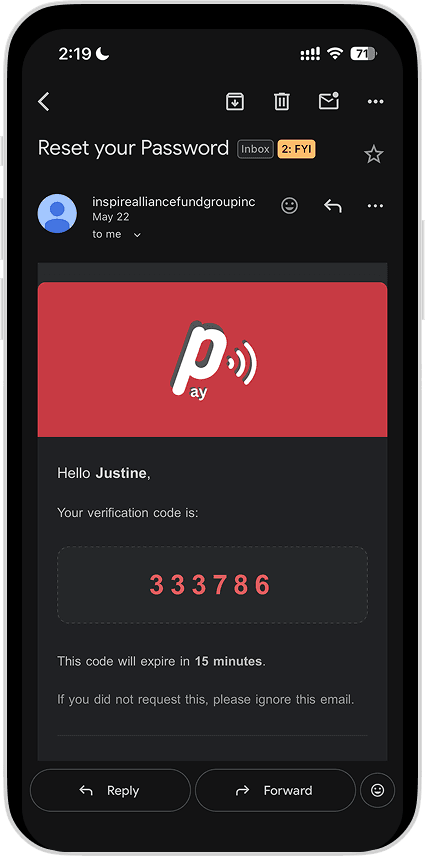Screen dimensions: 425x856
Task: Mark the email as unread
Action: pyautogui.click(x=328, y=102)
